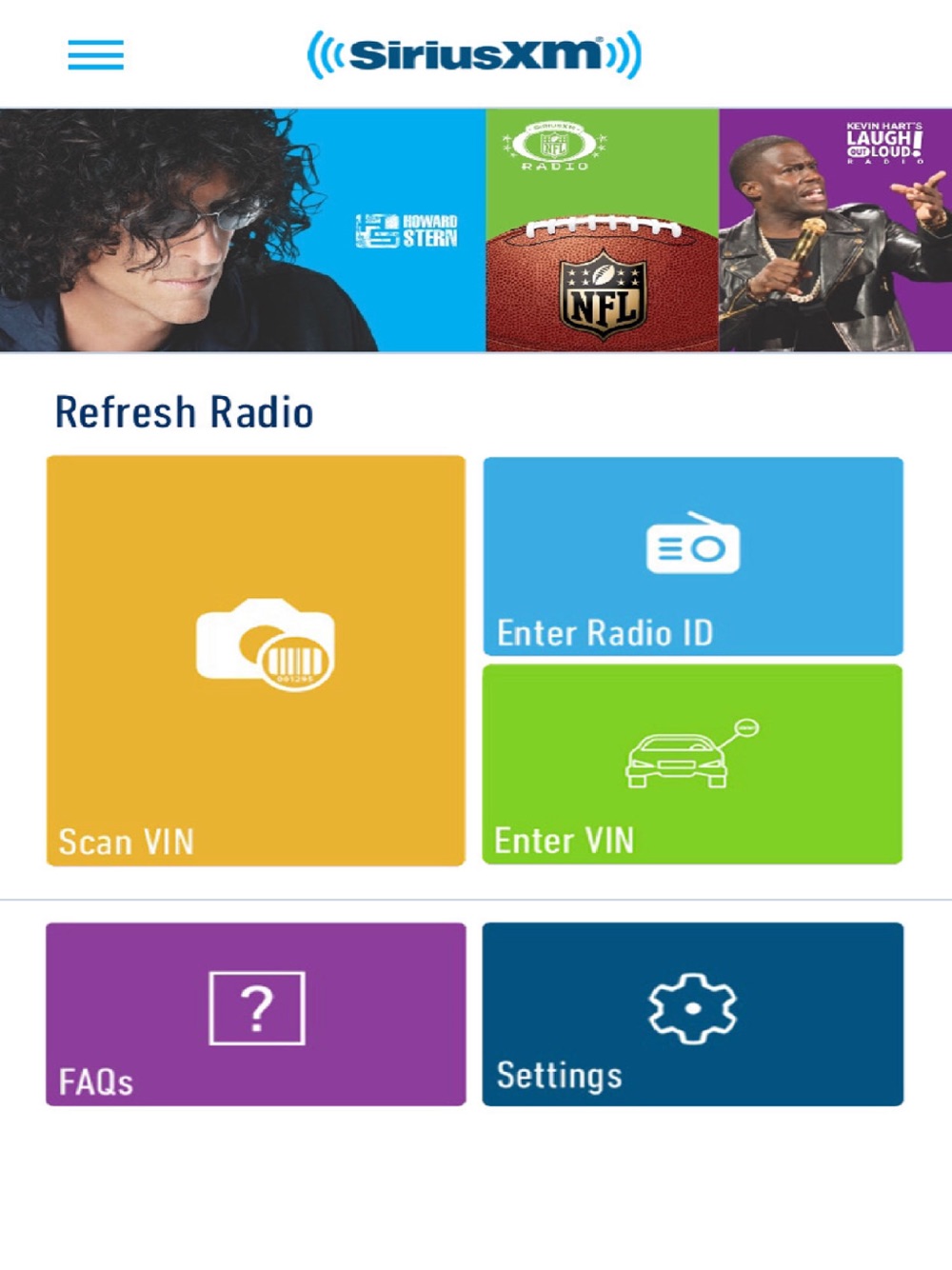Open the FAQs tile

255,1014
